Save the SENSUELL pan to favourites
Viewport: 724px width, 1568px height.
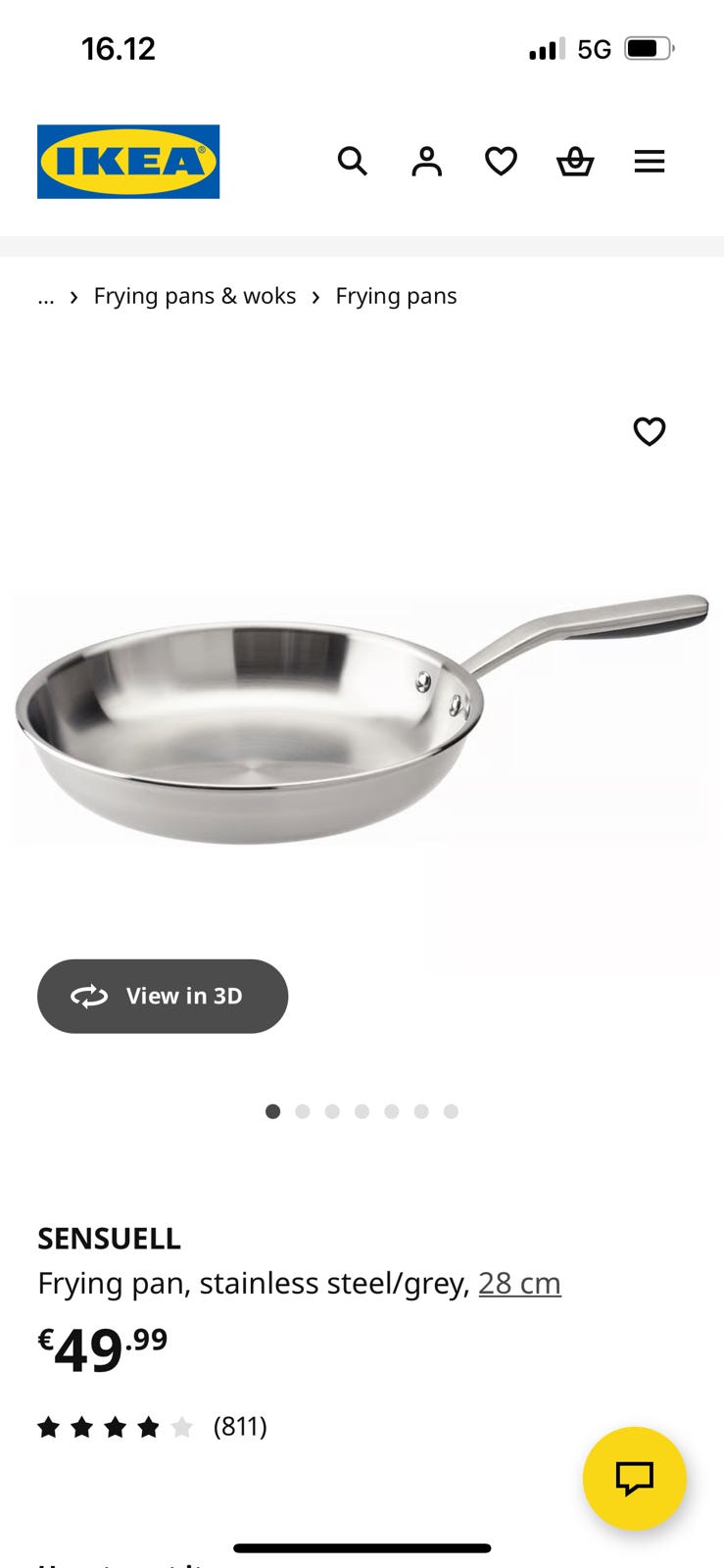tap(649, 431)
